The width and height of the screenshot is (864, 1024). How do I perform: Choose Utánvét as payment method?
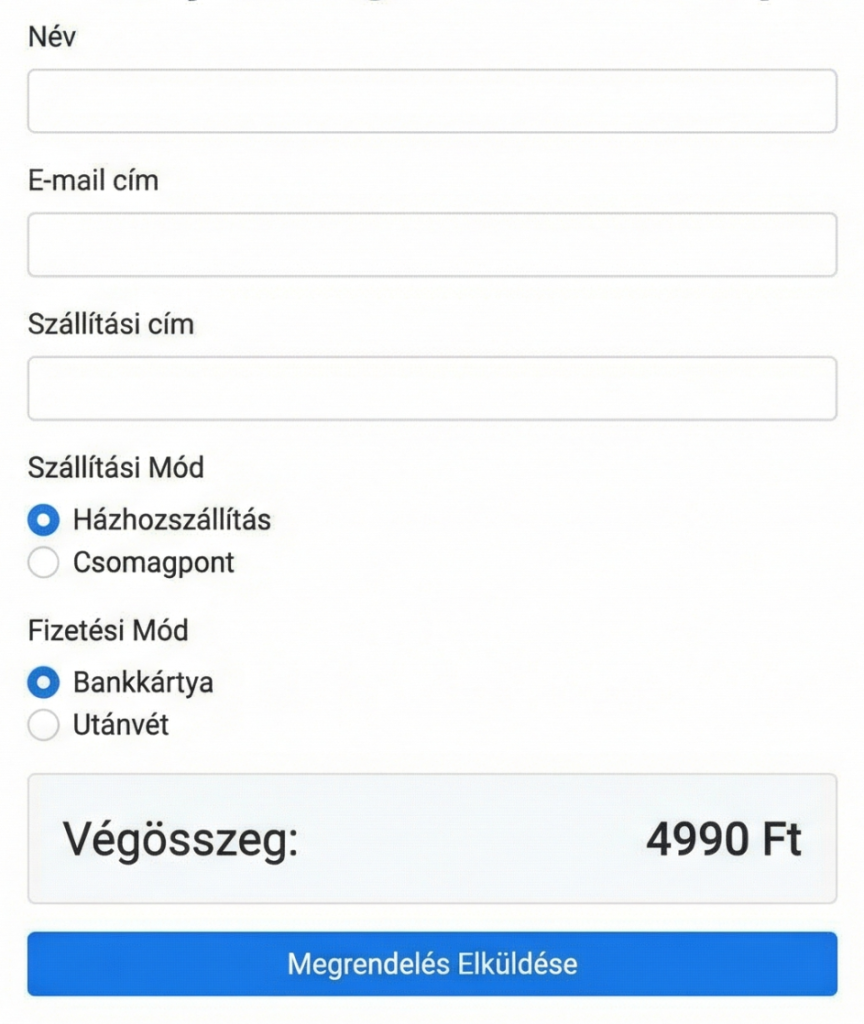[x=44, y=725]
